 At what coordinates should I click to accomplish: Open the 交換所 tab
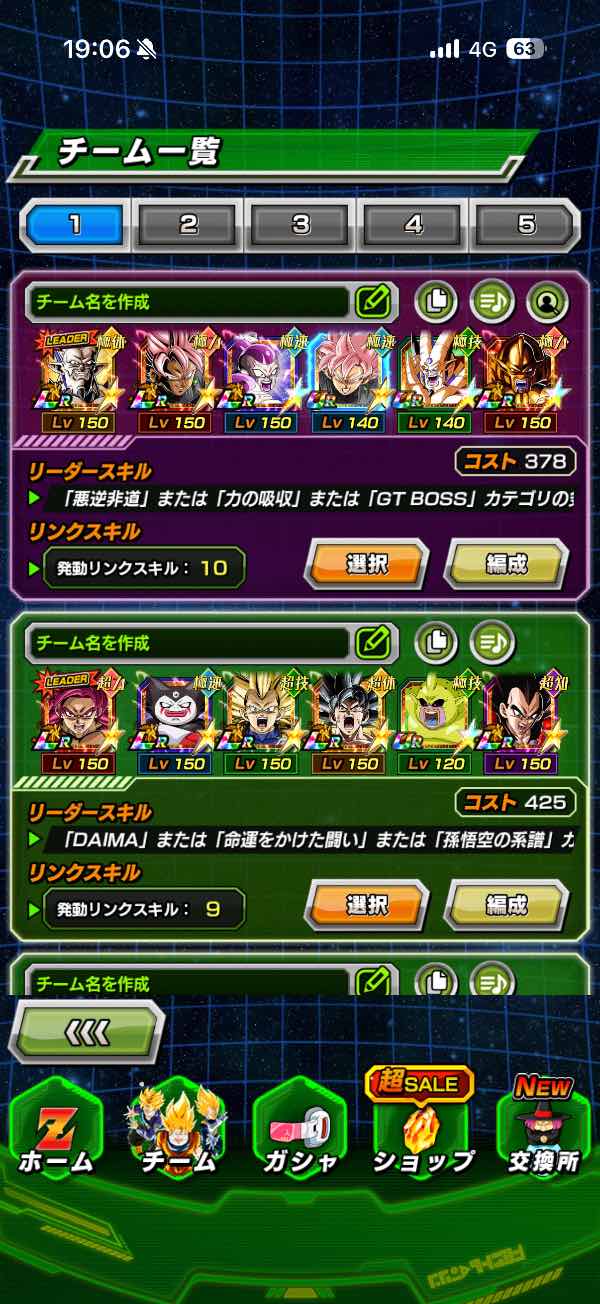tap(543, 1128)
